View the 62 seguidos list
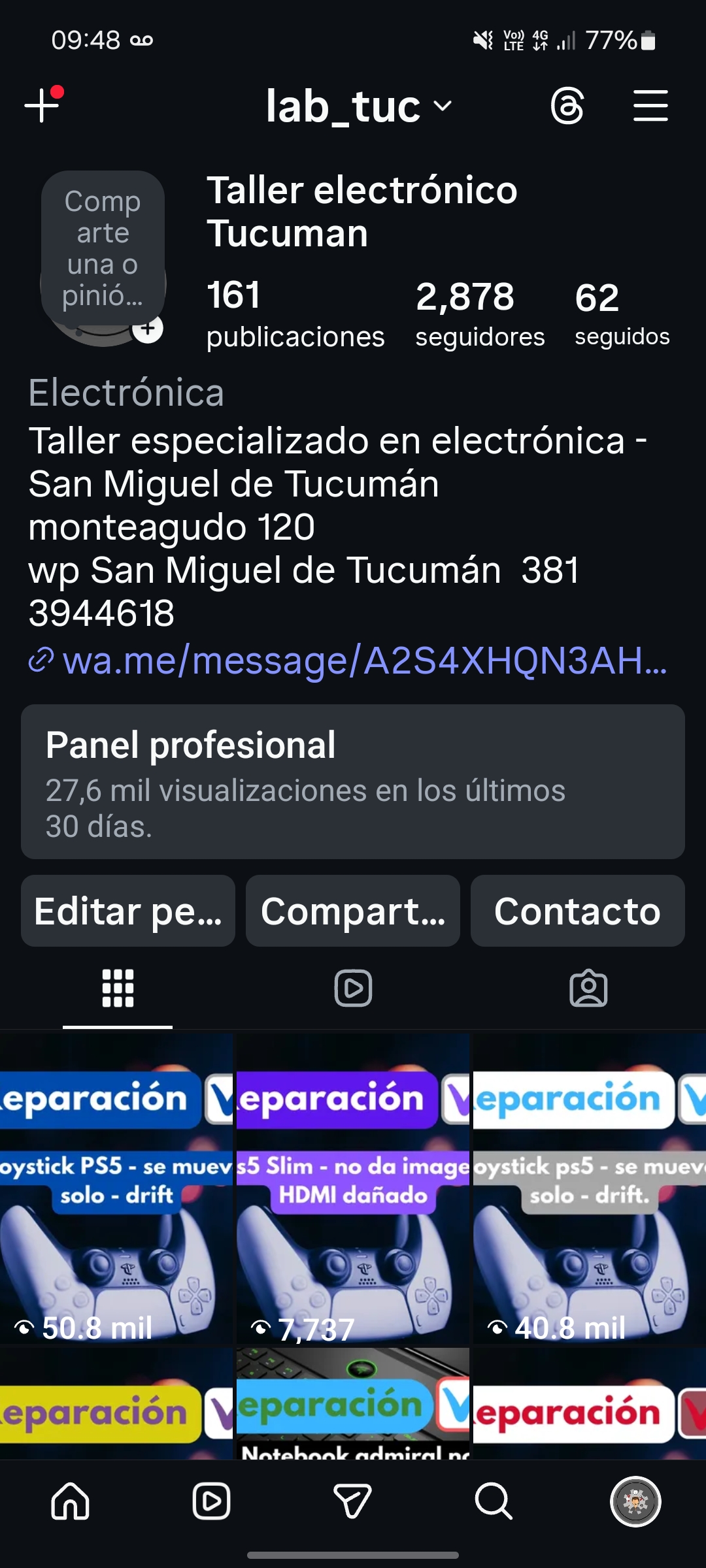This screenshot has width=706, height=1568. click(622, 314)
